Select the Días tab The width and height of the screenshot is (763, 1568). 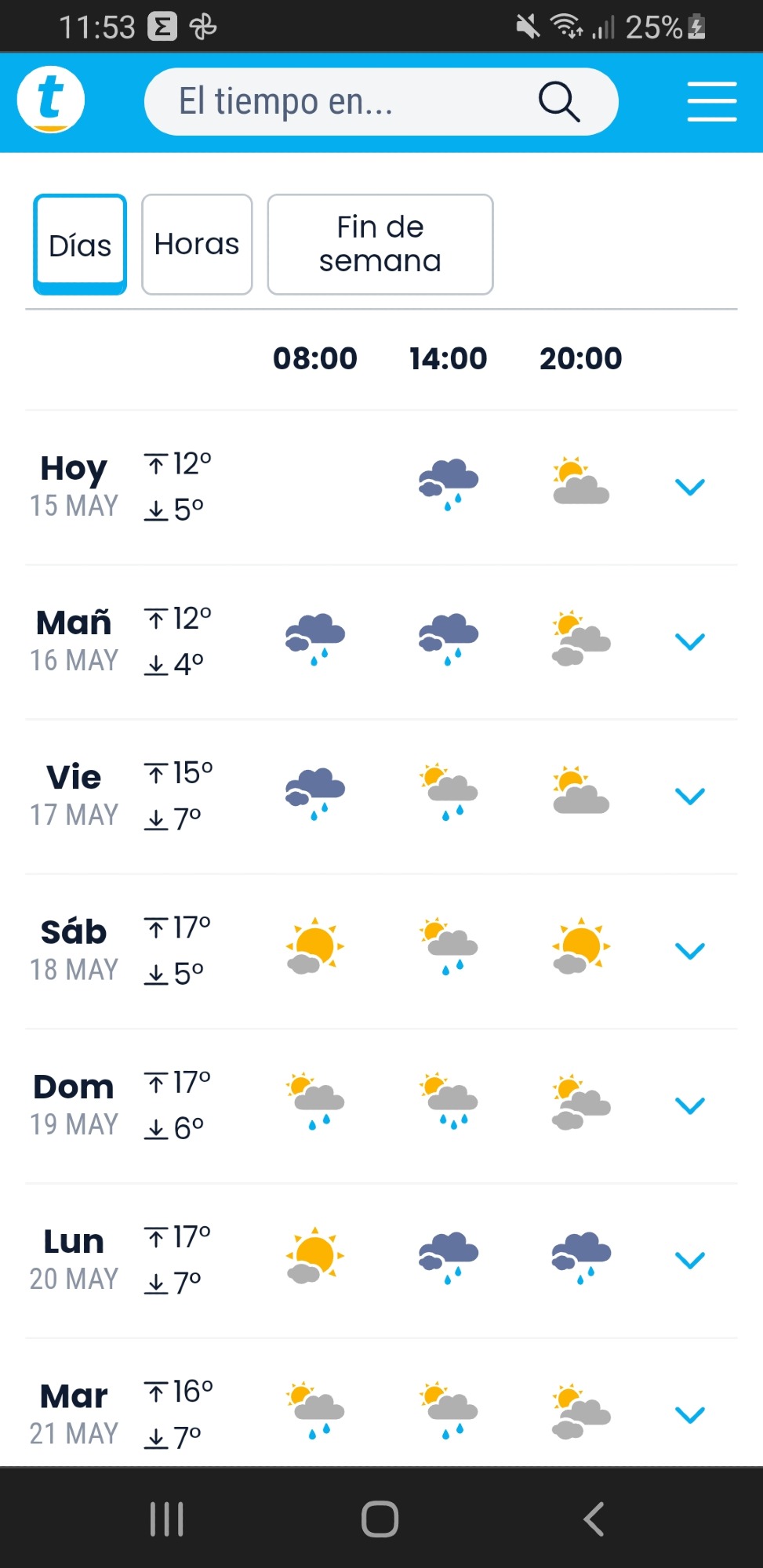click(x=80, y=245)
